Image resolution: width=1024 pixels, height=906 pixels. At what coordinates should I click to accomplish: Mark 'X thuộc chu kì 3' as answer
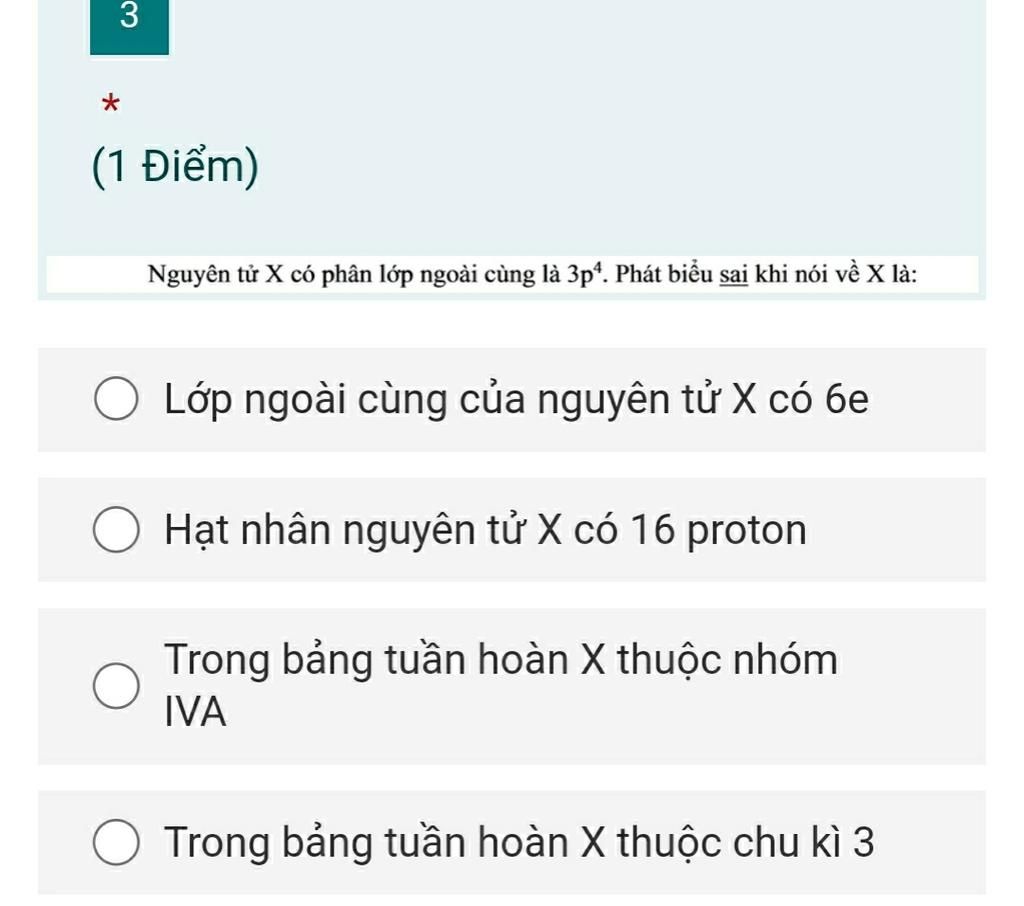[x=116, y=844]
